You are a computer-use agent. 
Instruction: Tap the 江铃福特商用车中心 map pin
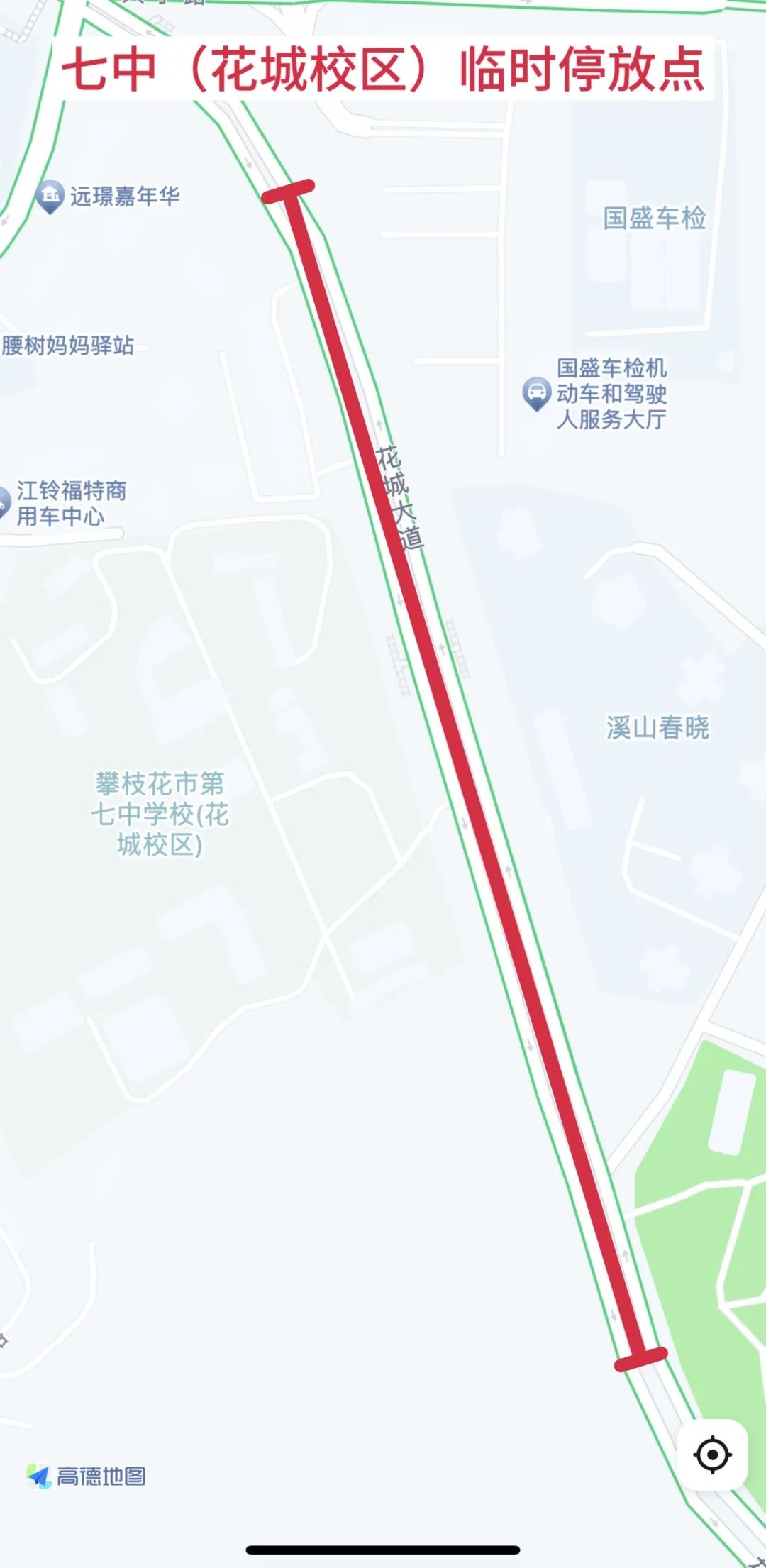coord(4,504)
